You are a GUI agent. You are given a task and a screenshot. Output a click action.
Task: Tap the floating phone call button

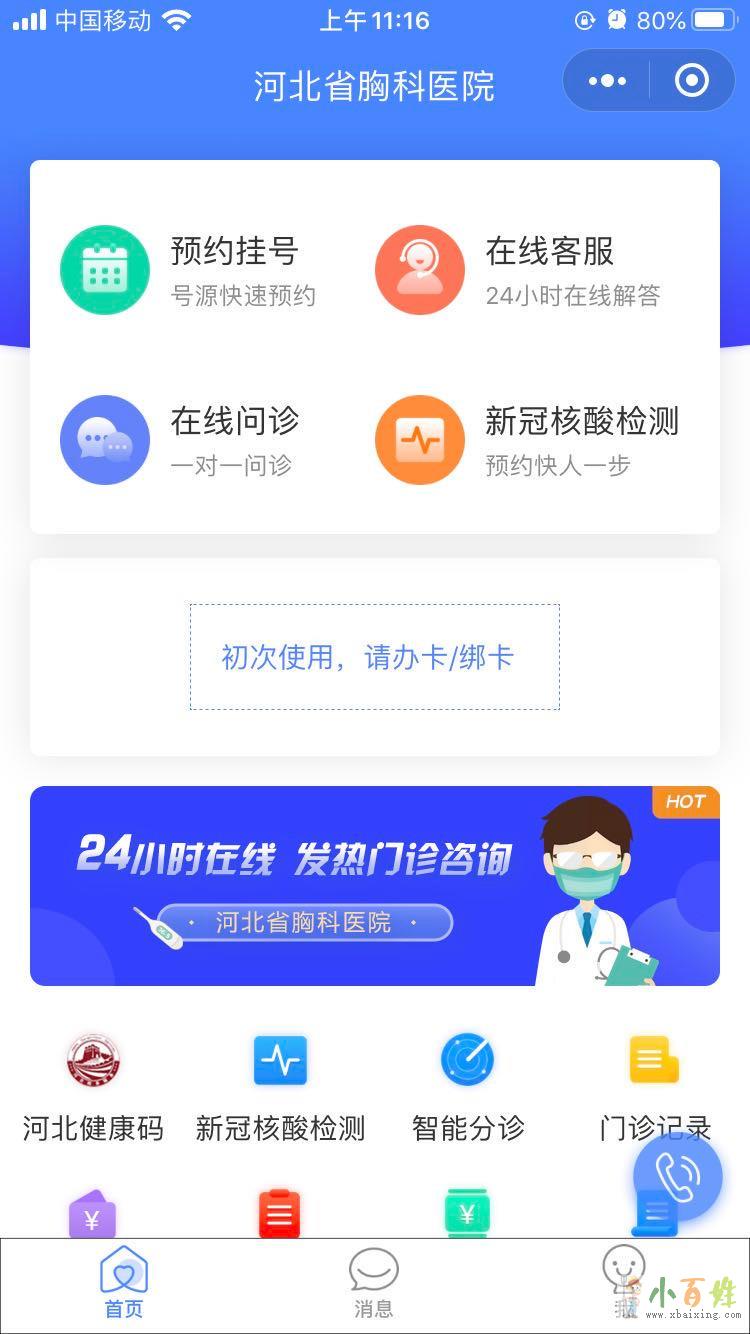click(x=678, y=1176)
